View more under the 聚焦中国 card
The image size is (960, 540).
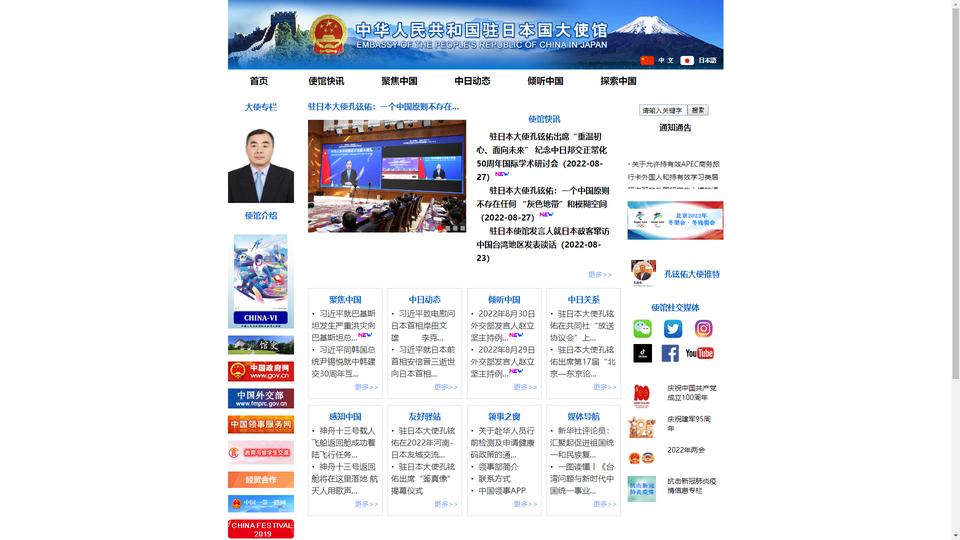pyautogui.click(x=366, y=387)
